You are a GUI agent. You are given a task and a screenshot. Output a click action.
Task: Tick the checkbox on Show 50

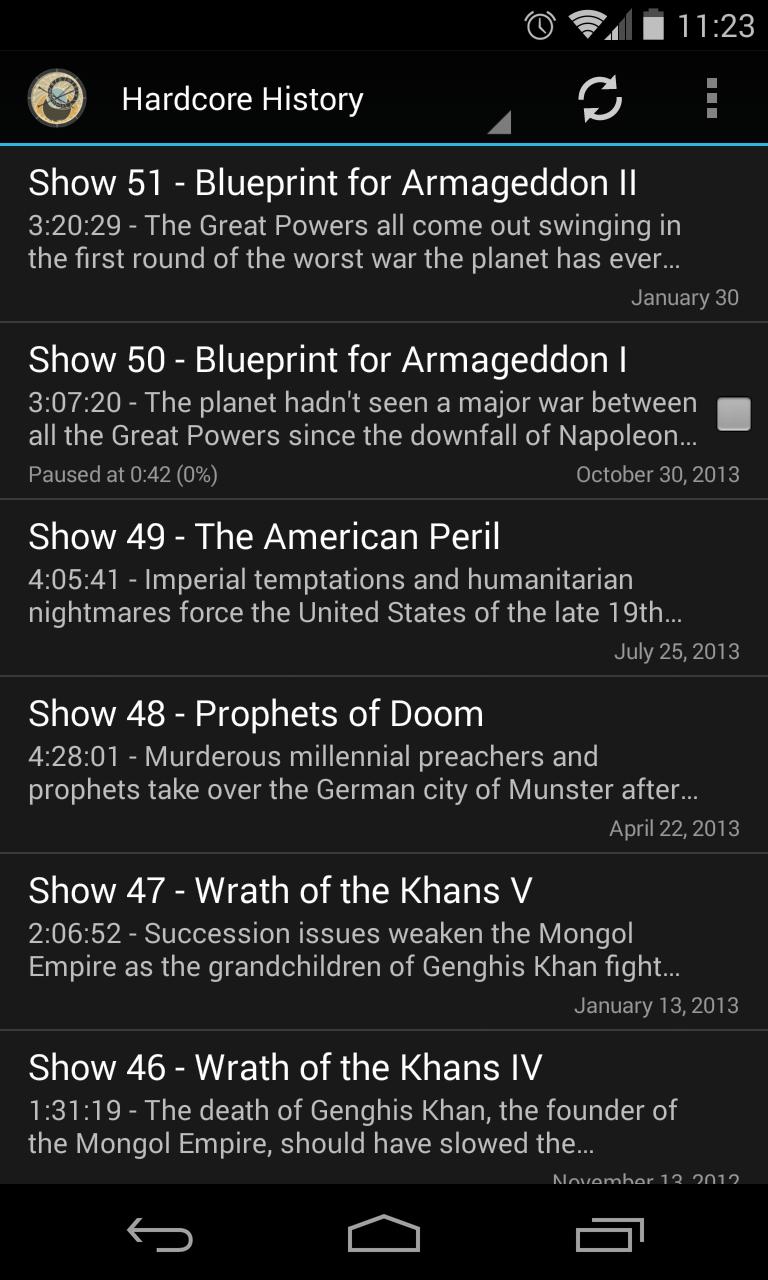click(x=733, y=414)
